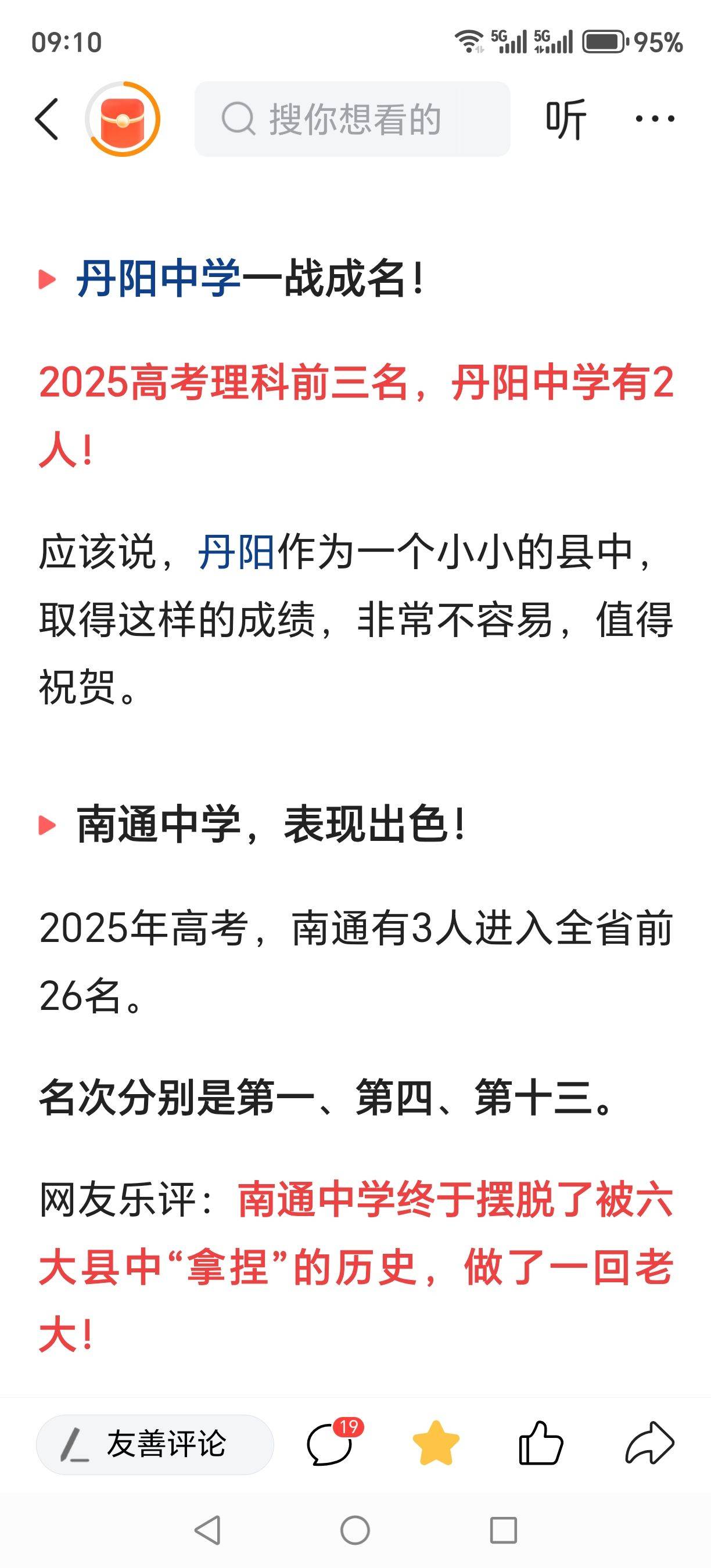Share this article
The height and width of the screenshot is (1568, 711).
click(649, 1444)
